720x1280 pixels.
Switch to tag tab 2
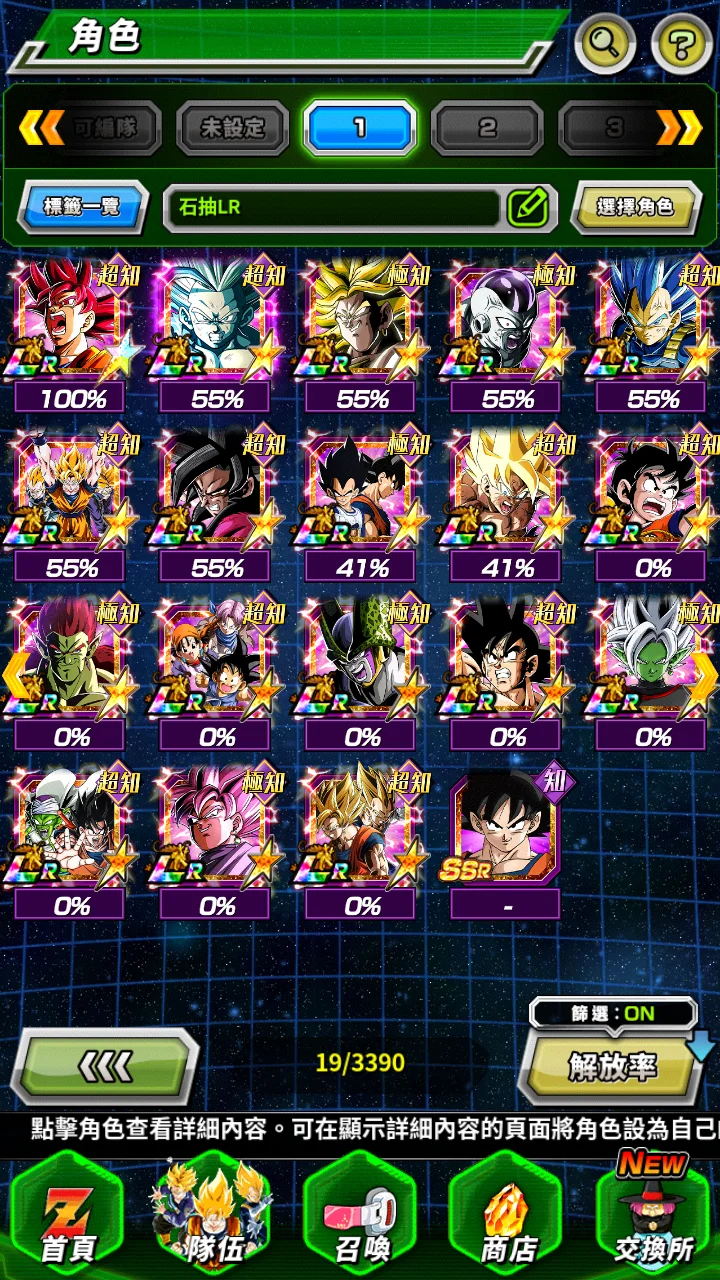pyautogui.click(x=487, y=127)
